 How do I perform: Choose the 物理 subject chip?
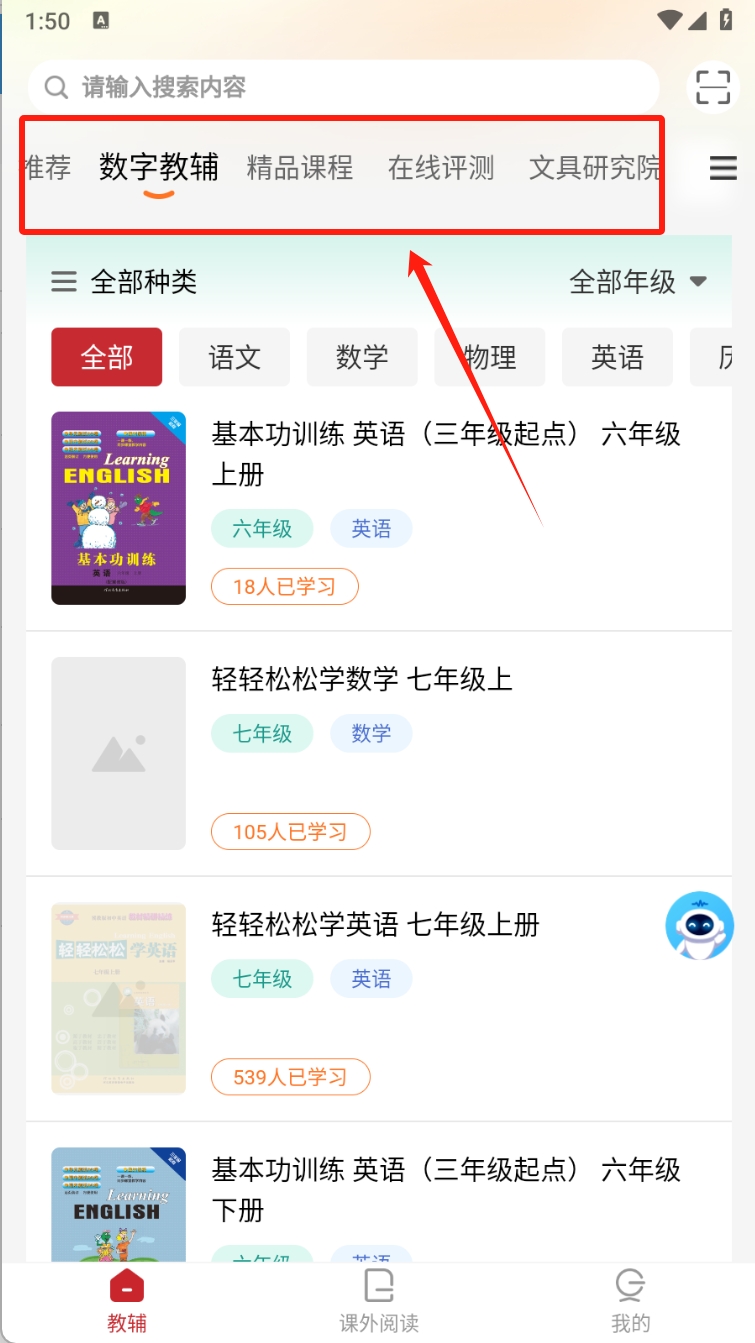490,357
